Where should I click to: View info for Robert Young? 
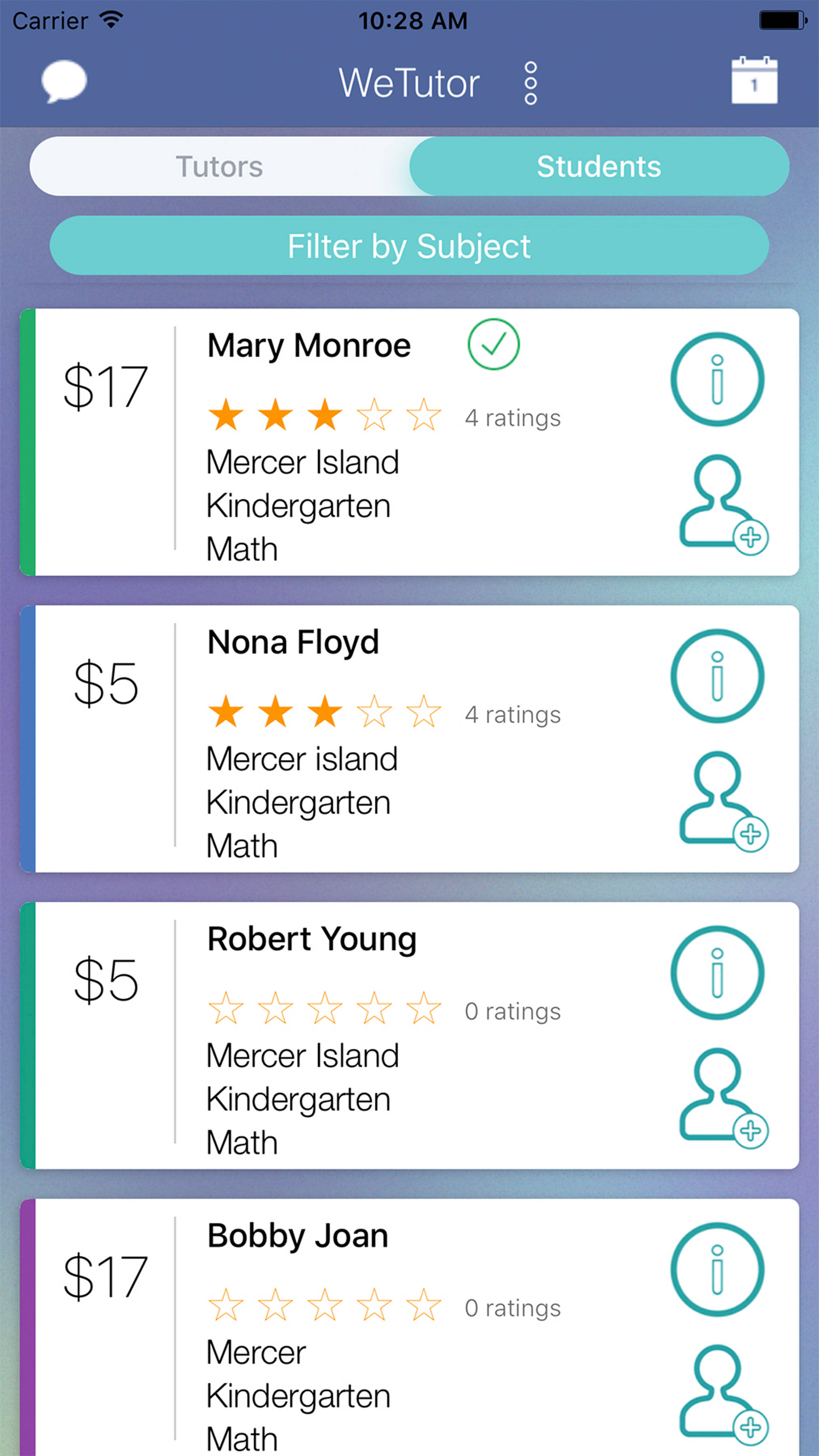pyautogui.click(x=717, y=973)
